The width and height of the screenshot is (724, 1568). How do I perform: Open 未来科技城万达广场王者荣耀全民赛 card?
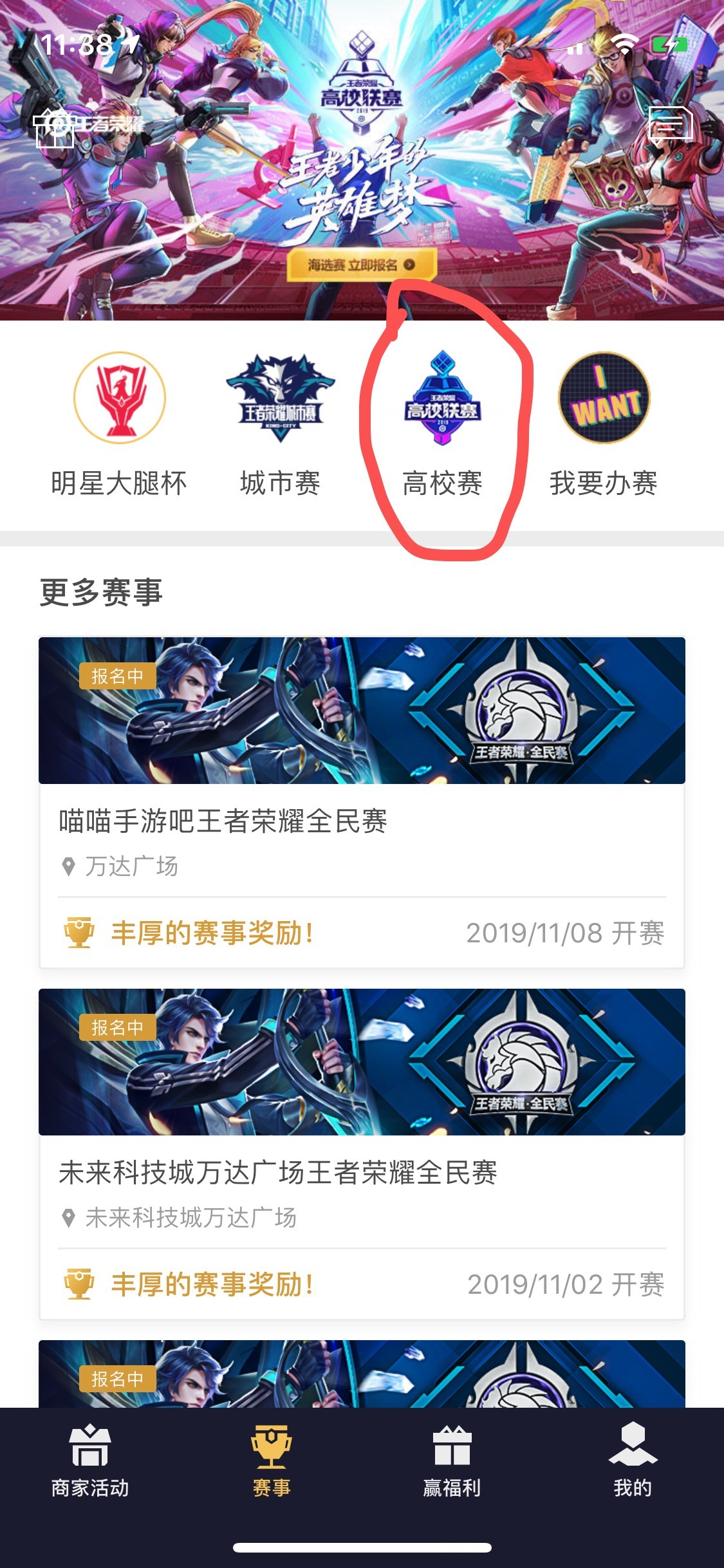[362, 1153]
